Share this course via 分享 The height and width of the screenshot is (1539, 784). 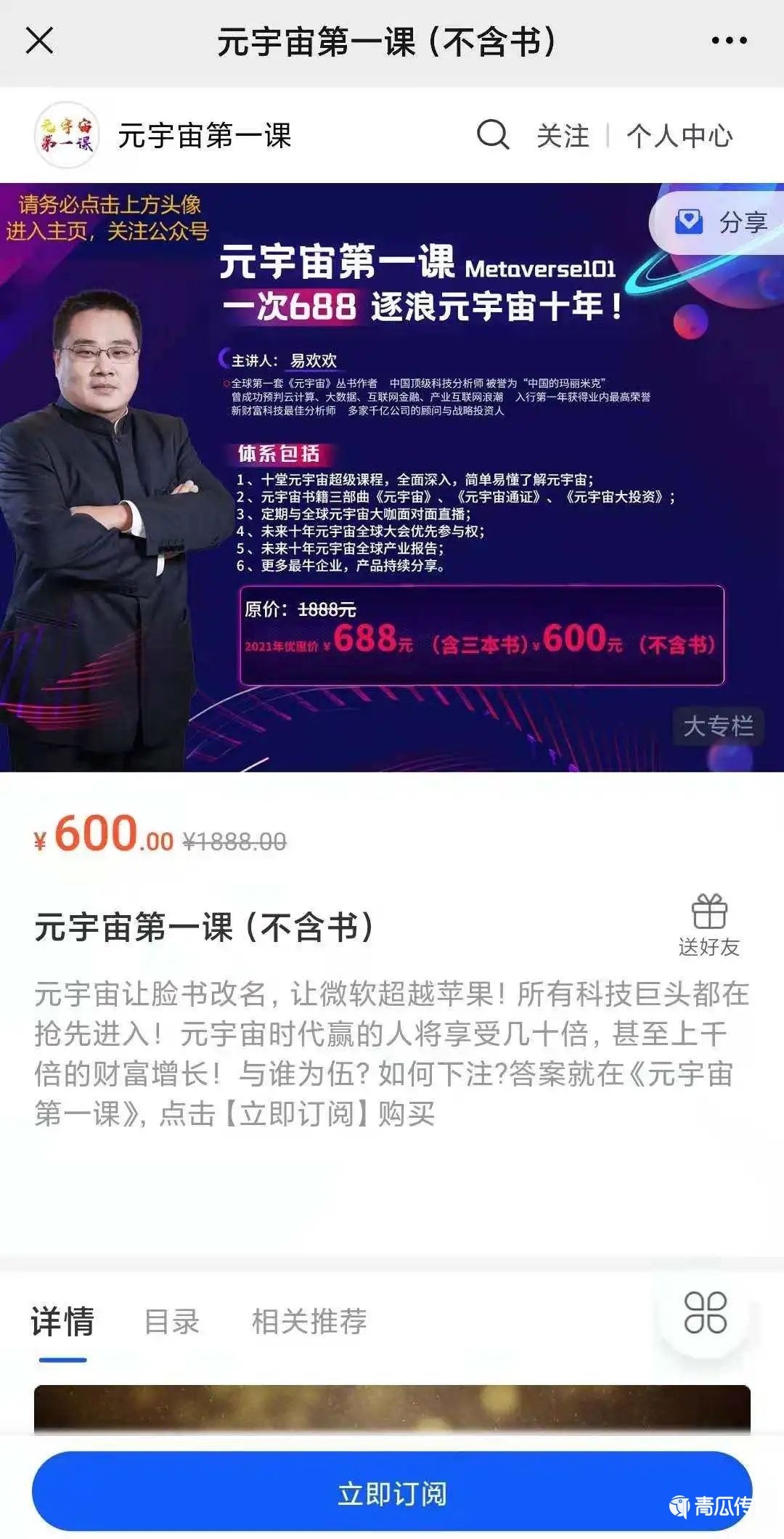click(721, 222)
